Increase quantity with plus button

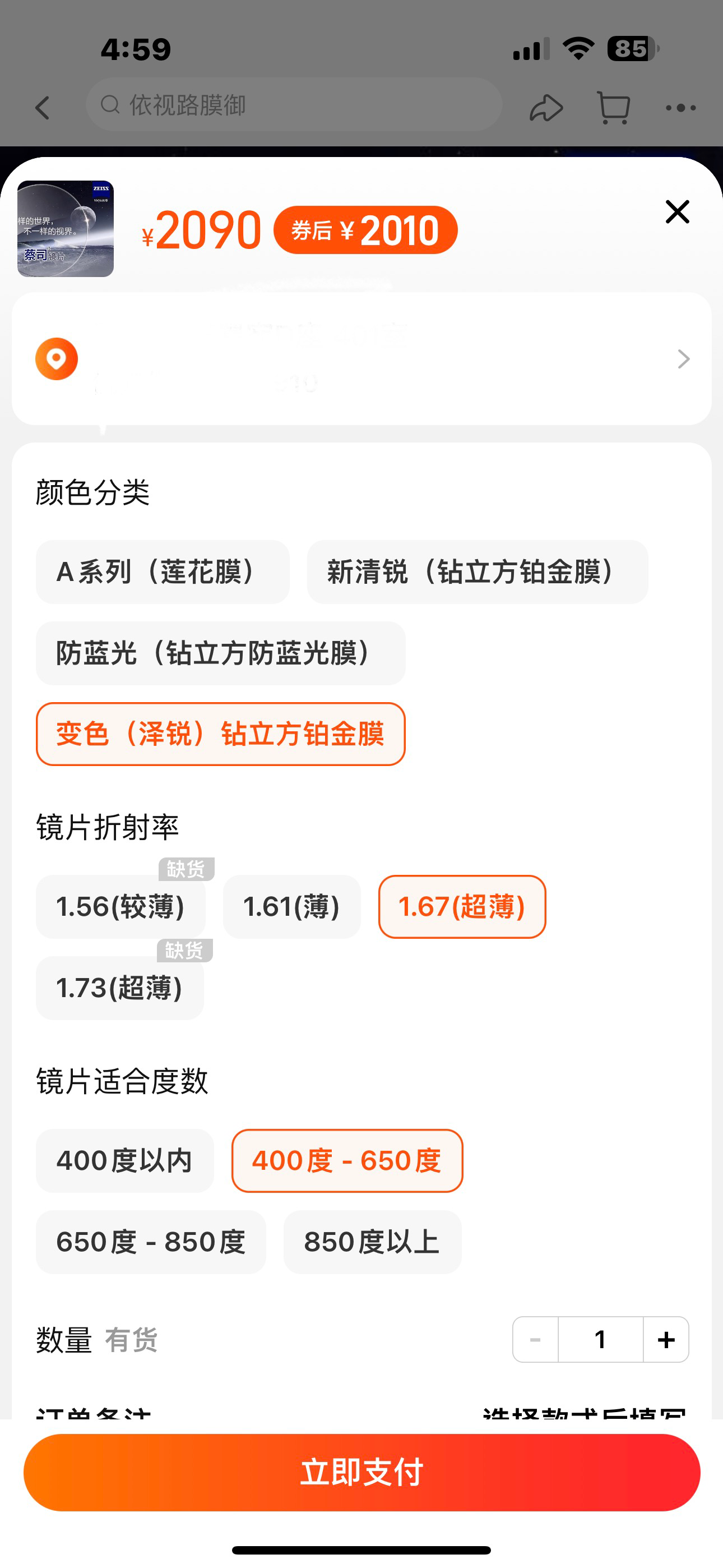click(666, 1339)
